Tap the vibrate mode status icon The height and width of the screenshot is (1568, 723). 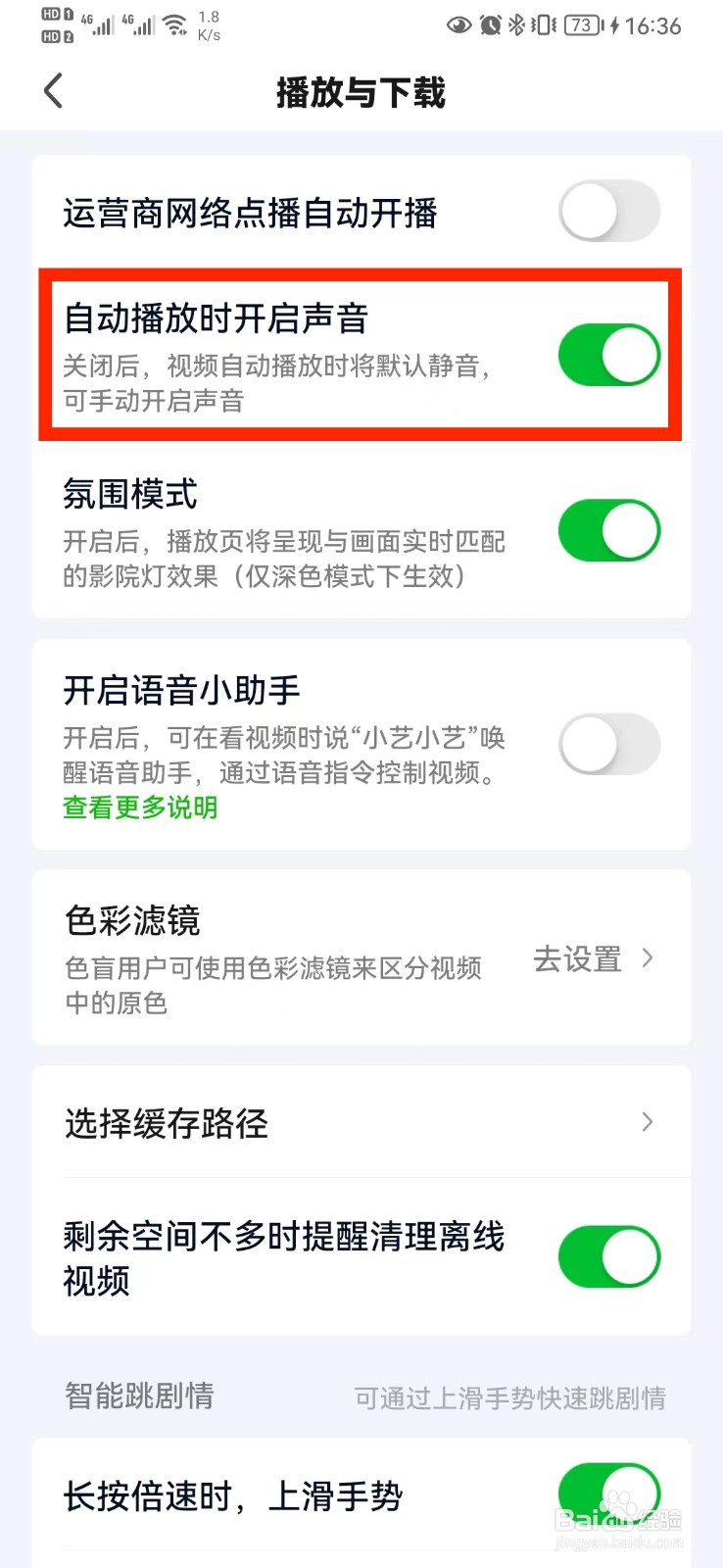(545, 26)
